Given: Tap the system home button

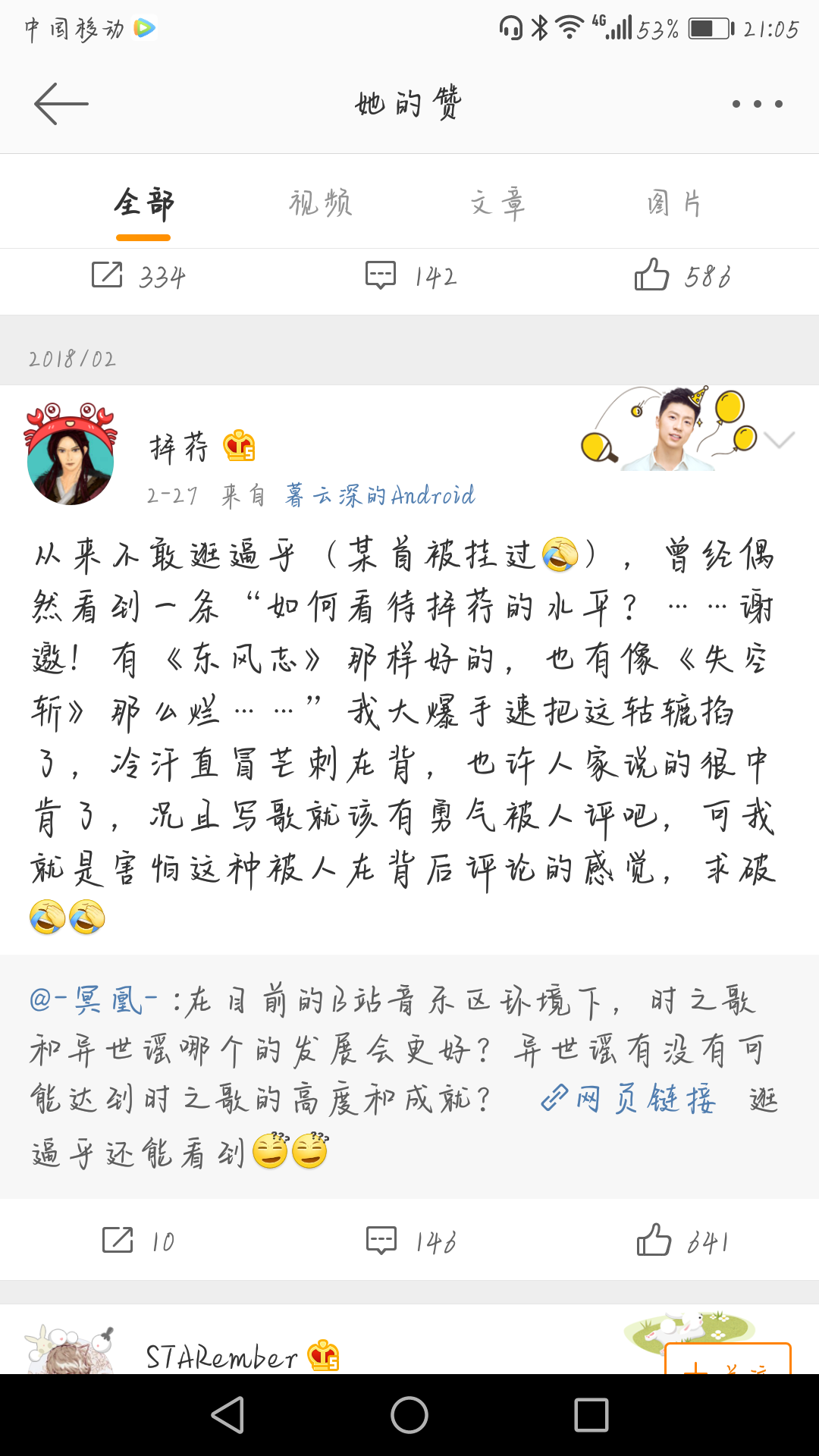Looking at the screenshot, I should point(409,1415).
